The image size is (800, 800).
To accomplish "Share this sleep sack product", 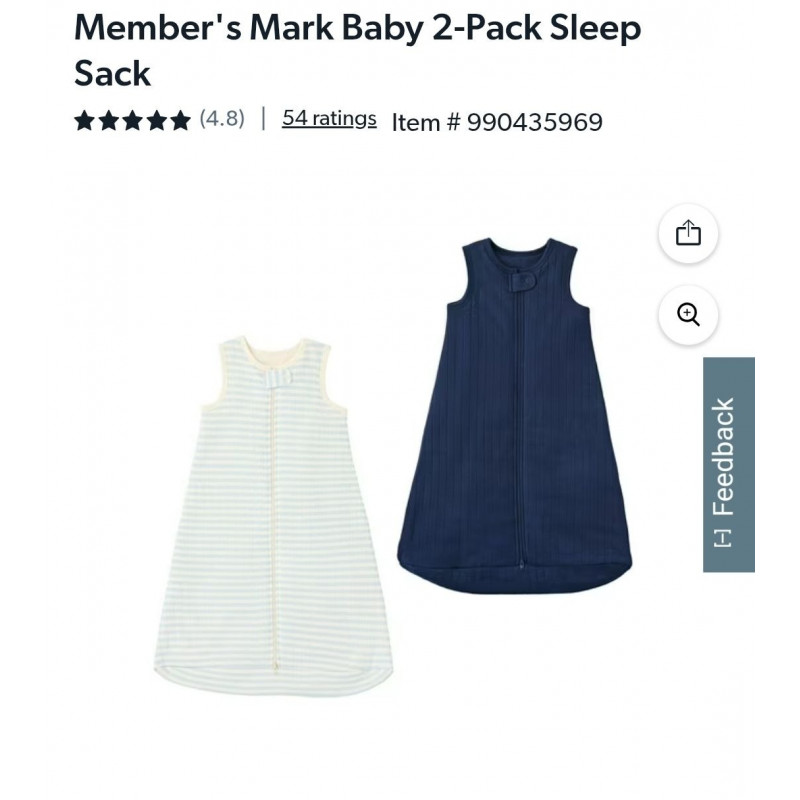I will (688, 234).
